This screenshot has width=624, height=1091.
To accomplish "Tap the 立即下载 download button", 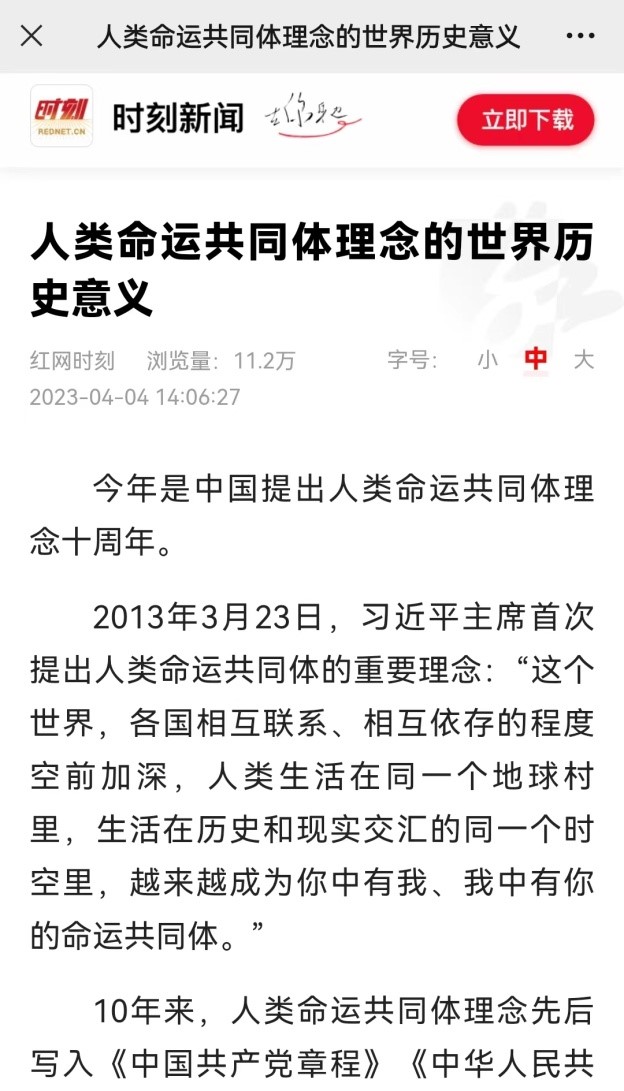I will pyautogui.click(x=526, y=121).
